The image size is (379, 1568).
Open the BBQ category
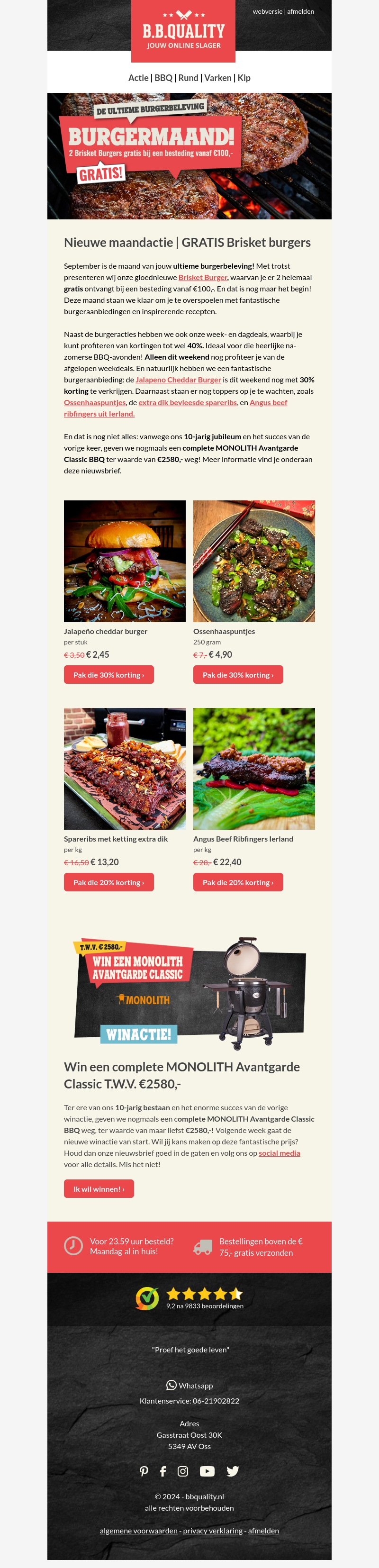163,78
